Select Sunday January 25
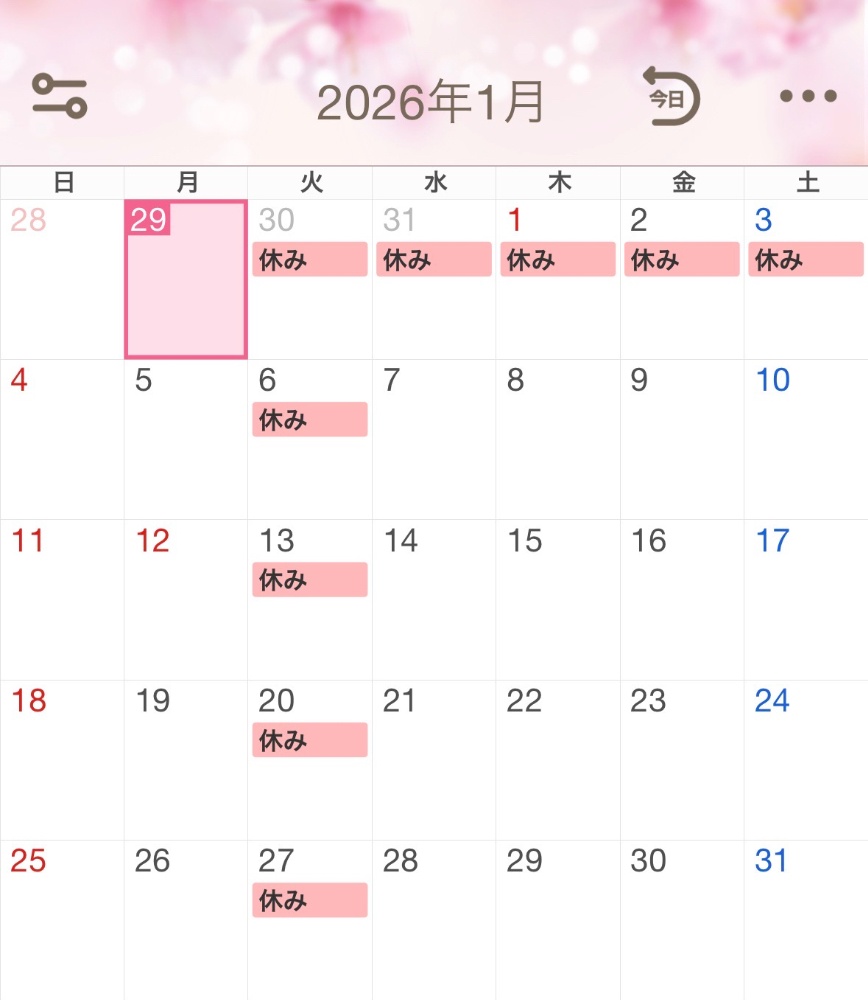Image resolution: width=868 pixels, height=1000 pixels. tap(62, 920)
